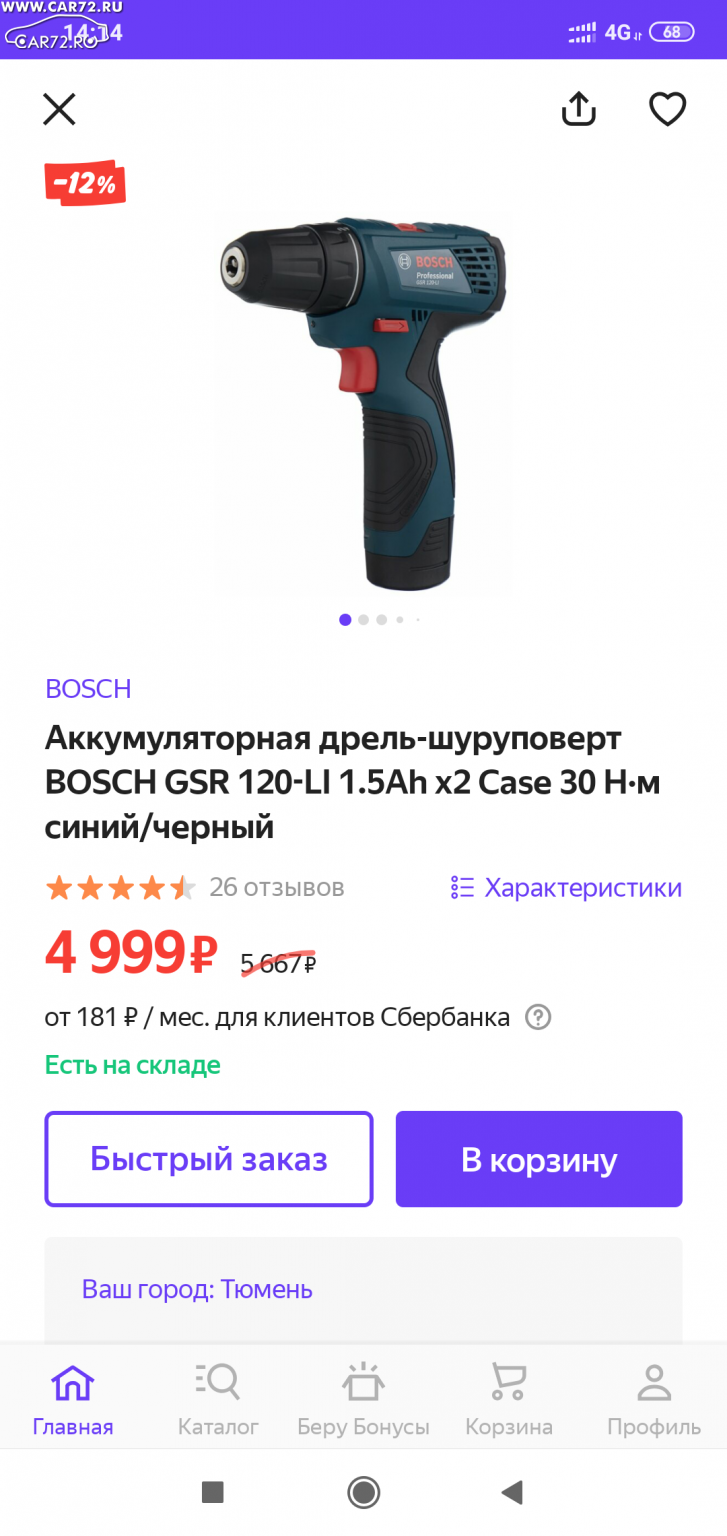This screenshot has width=727, height=1536.
Task: Tap the system back button
Action: click(512, 1493)
